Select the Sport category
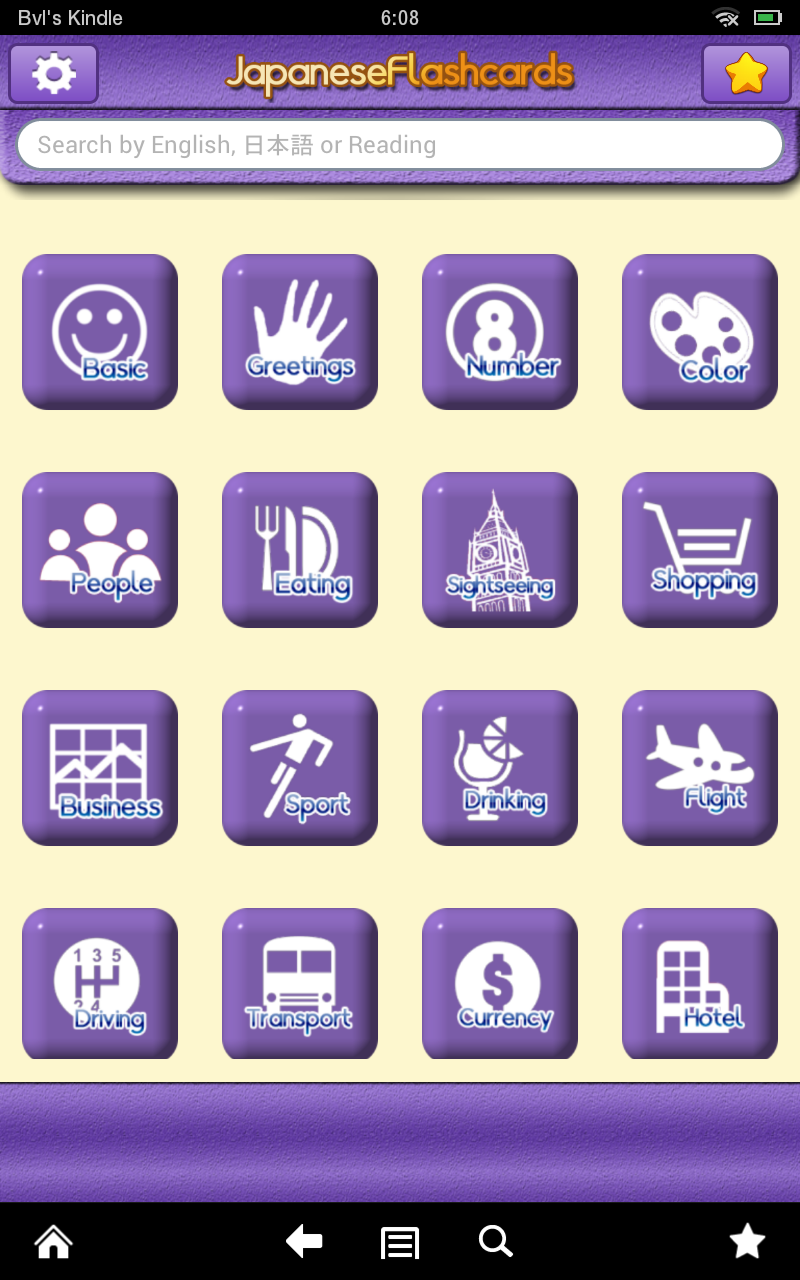Image resolution: width=800 pixels, height=1280 pixels. click(x=300, y=767)
